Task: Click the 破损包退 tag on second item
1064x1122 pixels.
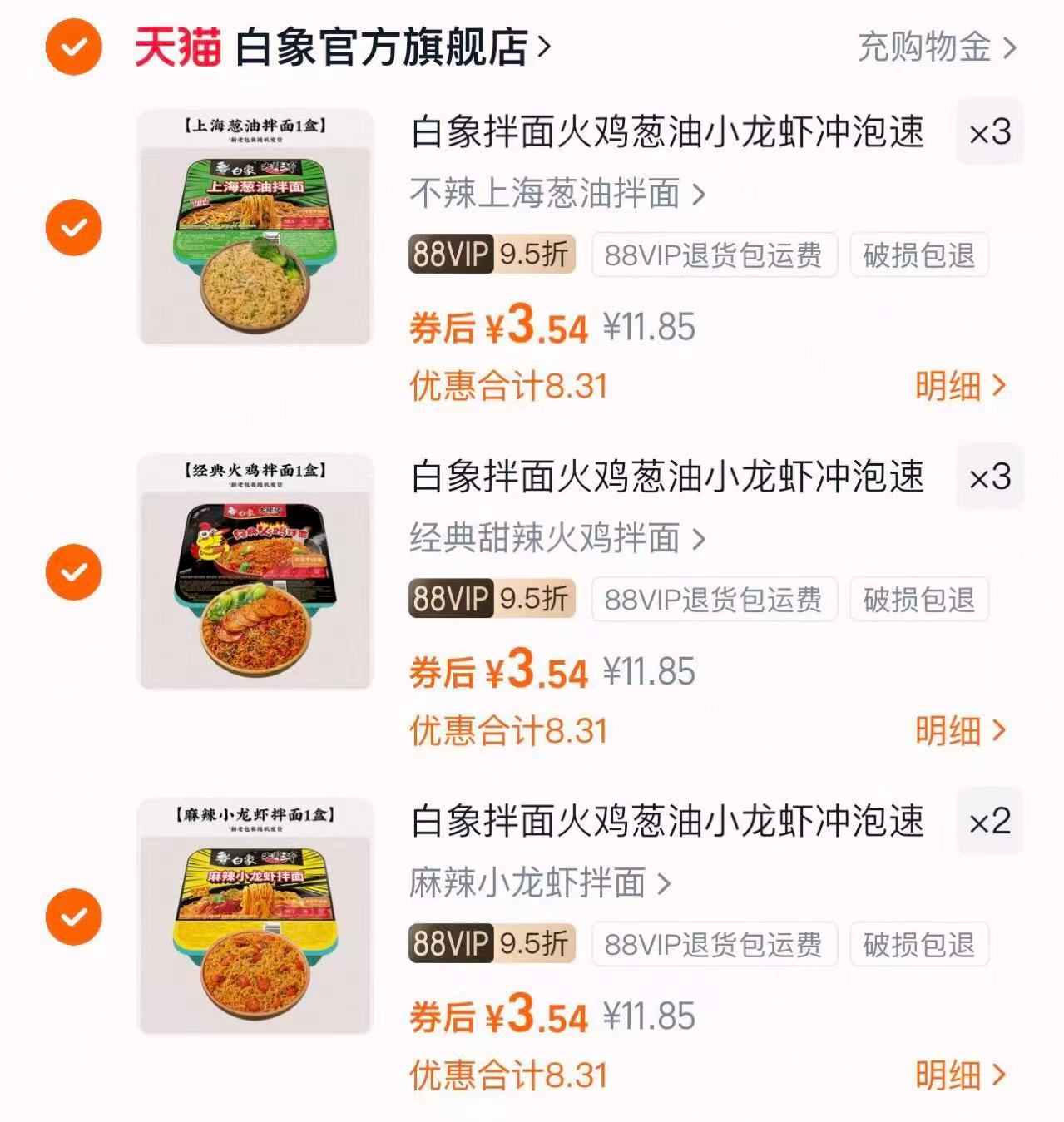Action: coord(918,601)
